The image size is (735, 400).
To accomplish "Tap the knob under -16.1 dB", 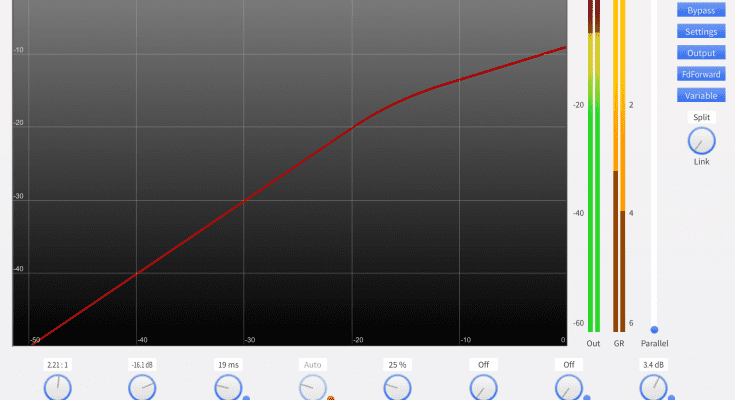I will coord(143,388).
